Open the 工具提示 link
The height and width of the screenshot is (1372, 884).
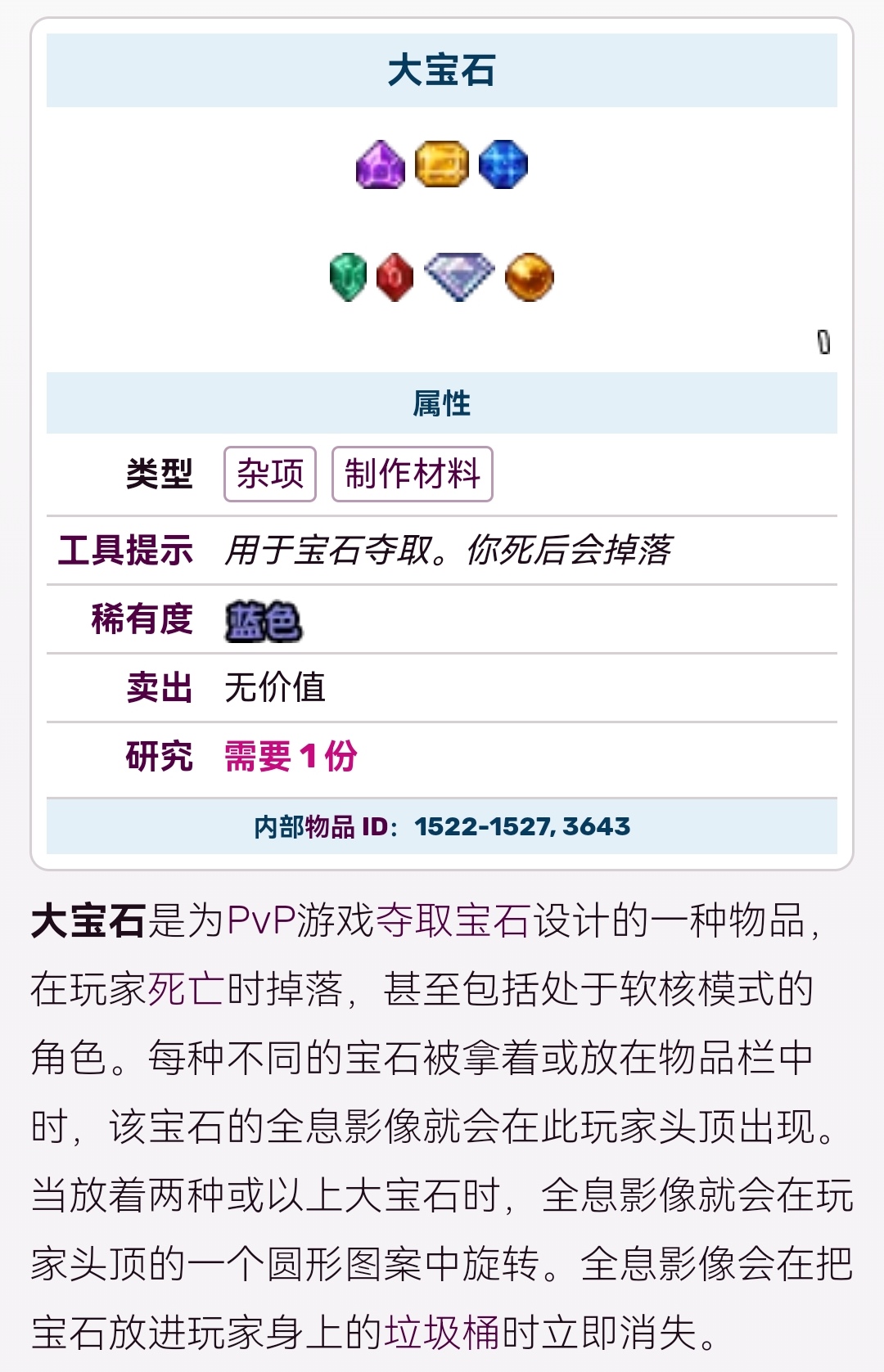(125, 550)
